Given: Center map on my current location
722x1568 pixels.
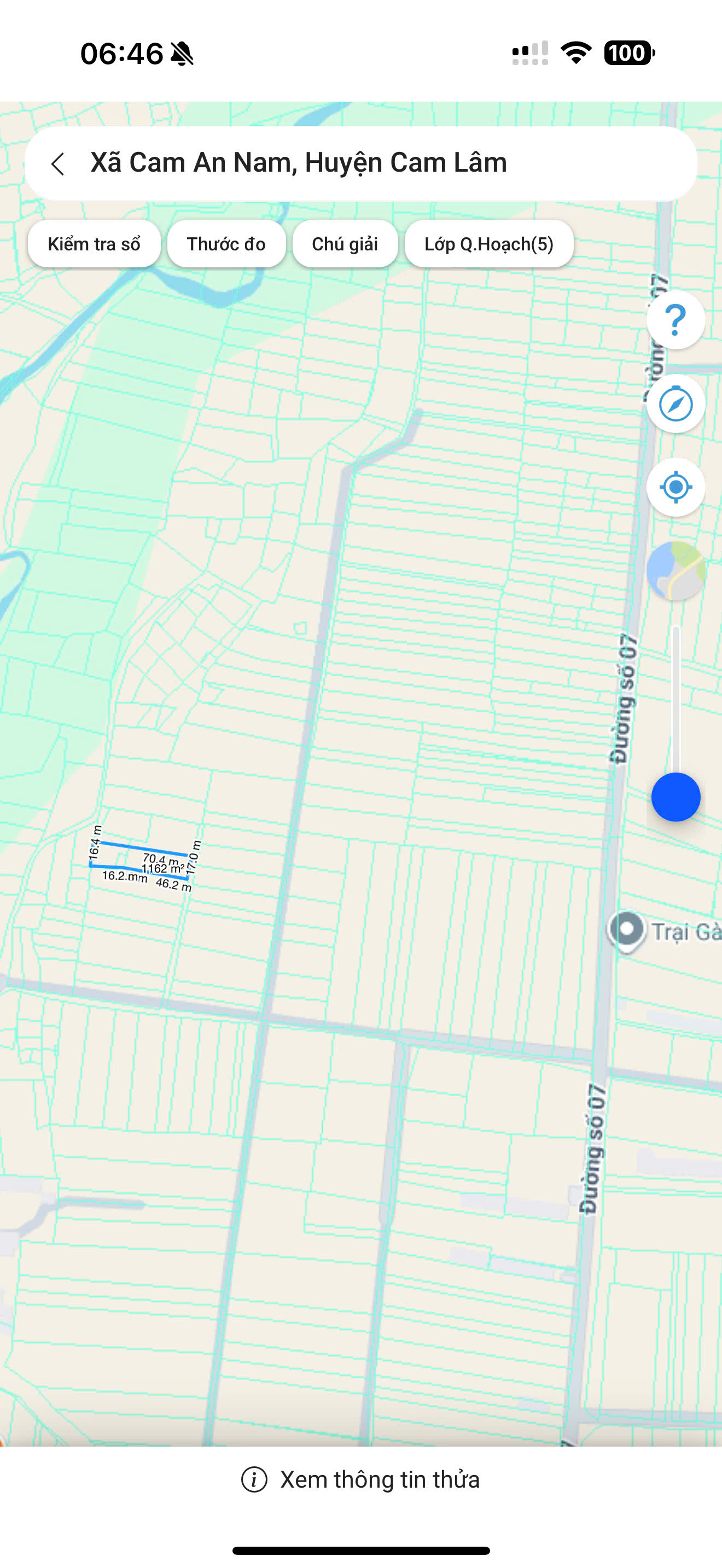Looking at the screenshot, I should tap(676, 487).
